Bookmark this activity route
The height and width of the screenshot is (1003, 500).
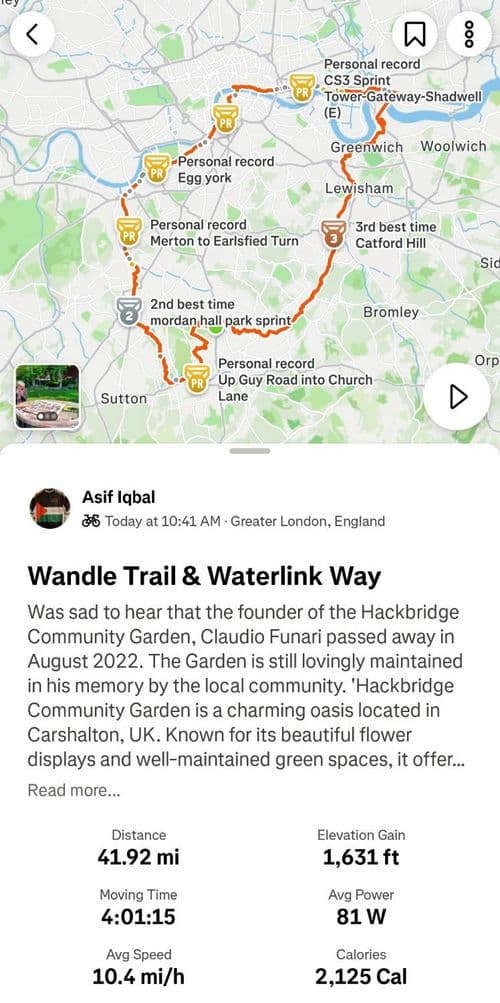415,35
